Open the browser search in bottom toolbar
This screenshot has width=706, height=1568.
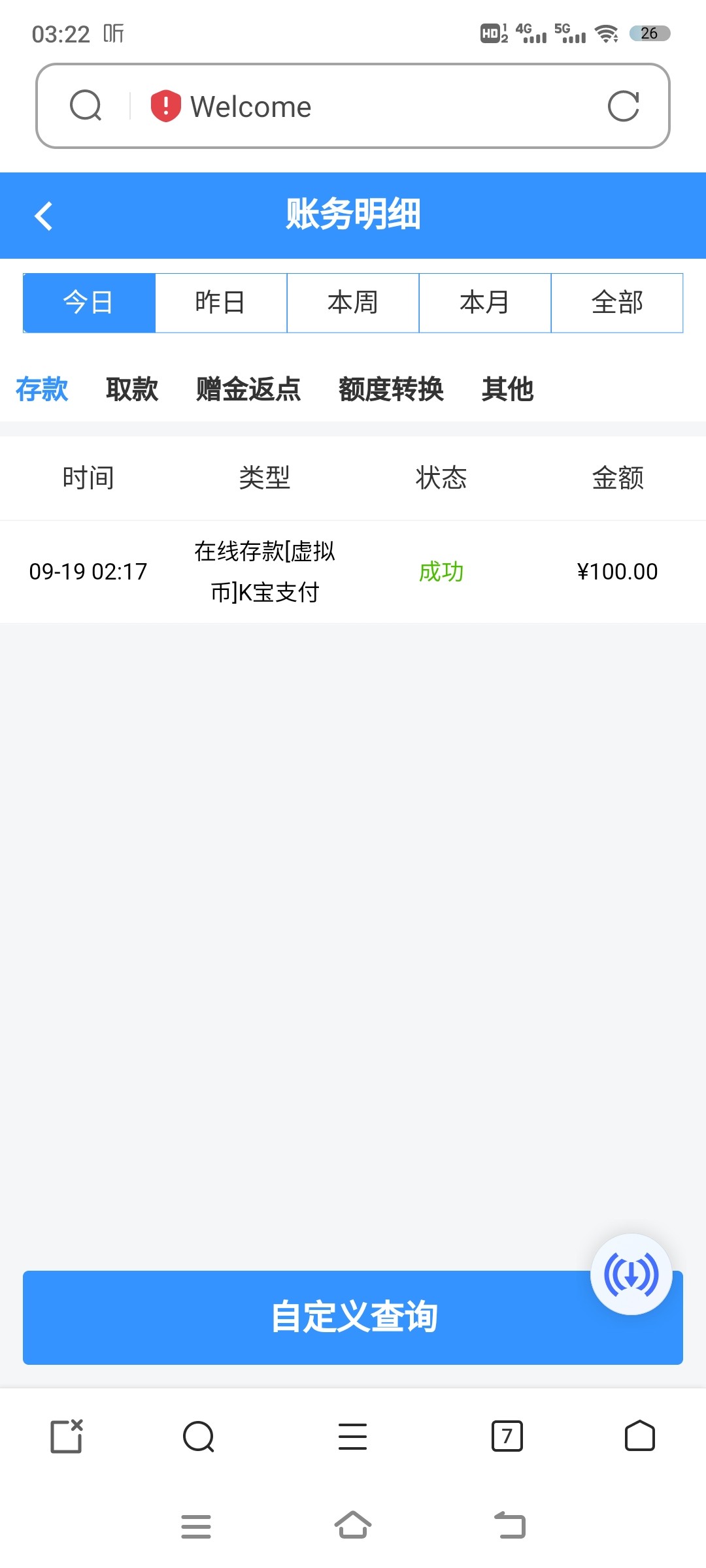click(199, 1436)
